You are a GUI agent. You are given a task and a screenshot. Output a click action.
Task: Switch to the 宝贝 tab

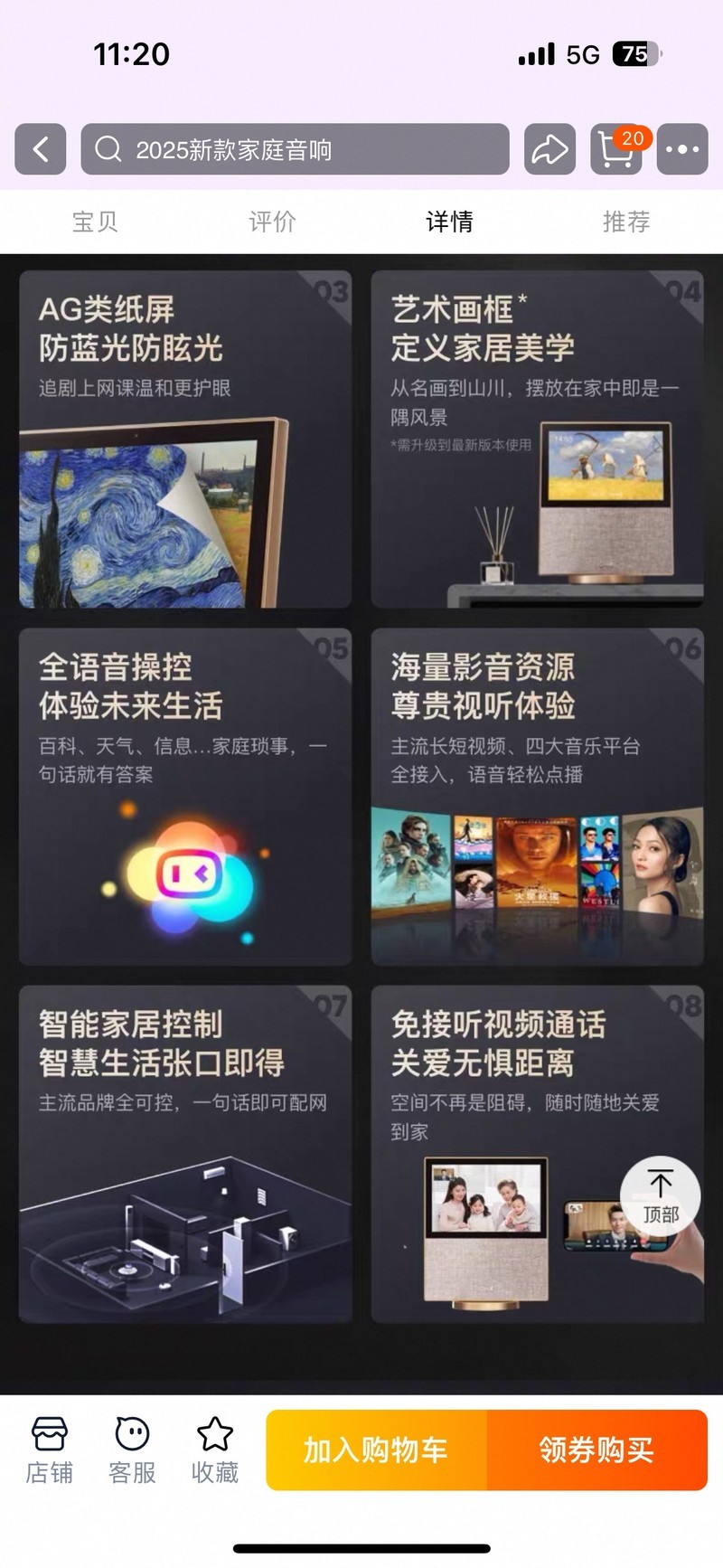pyautogui.click(x=95, y=222)
